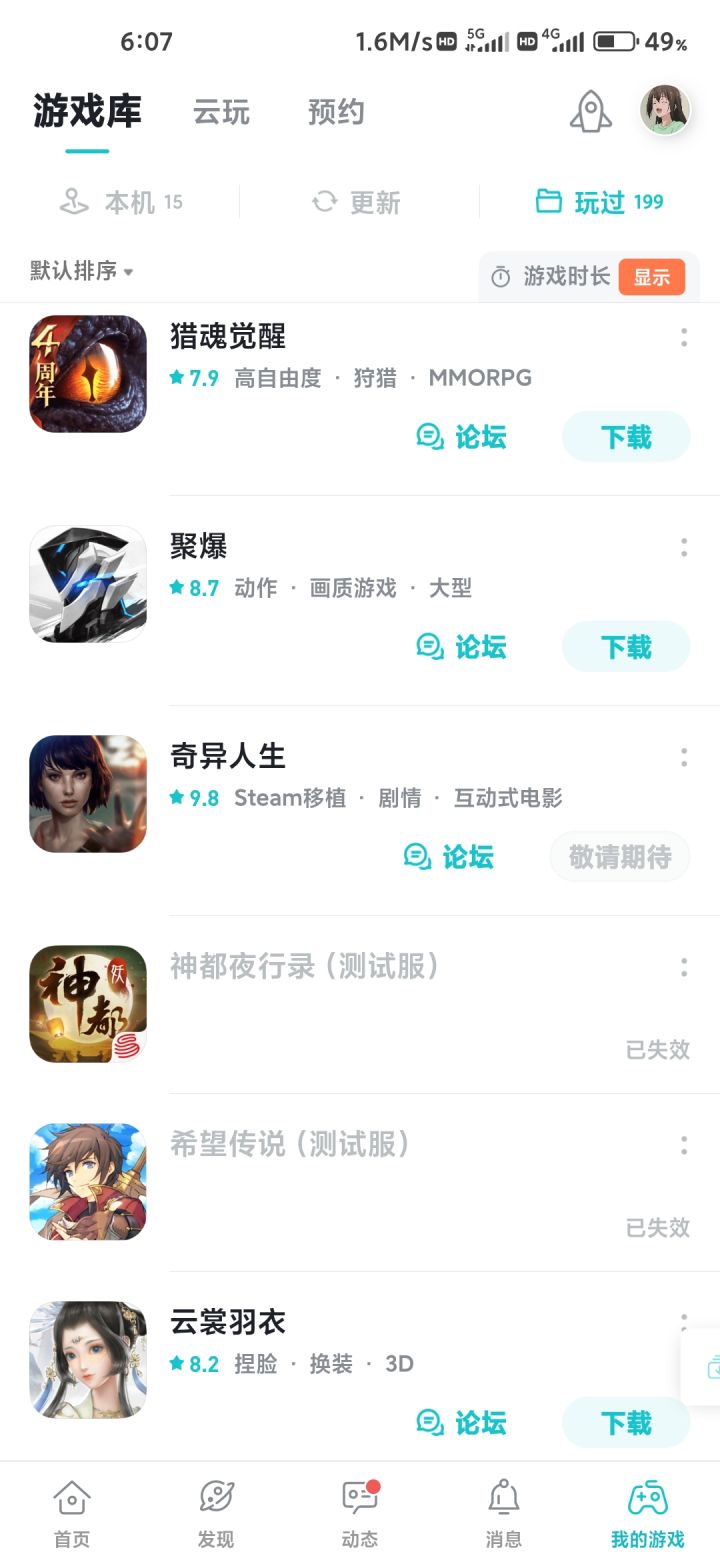The height and width of the screenshot is (1560, 720).
Task: Download 聚爆 via its 下载 button
Action: coord(625,646)
